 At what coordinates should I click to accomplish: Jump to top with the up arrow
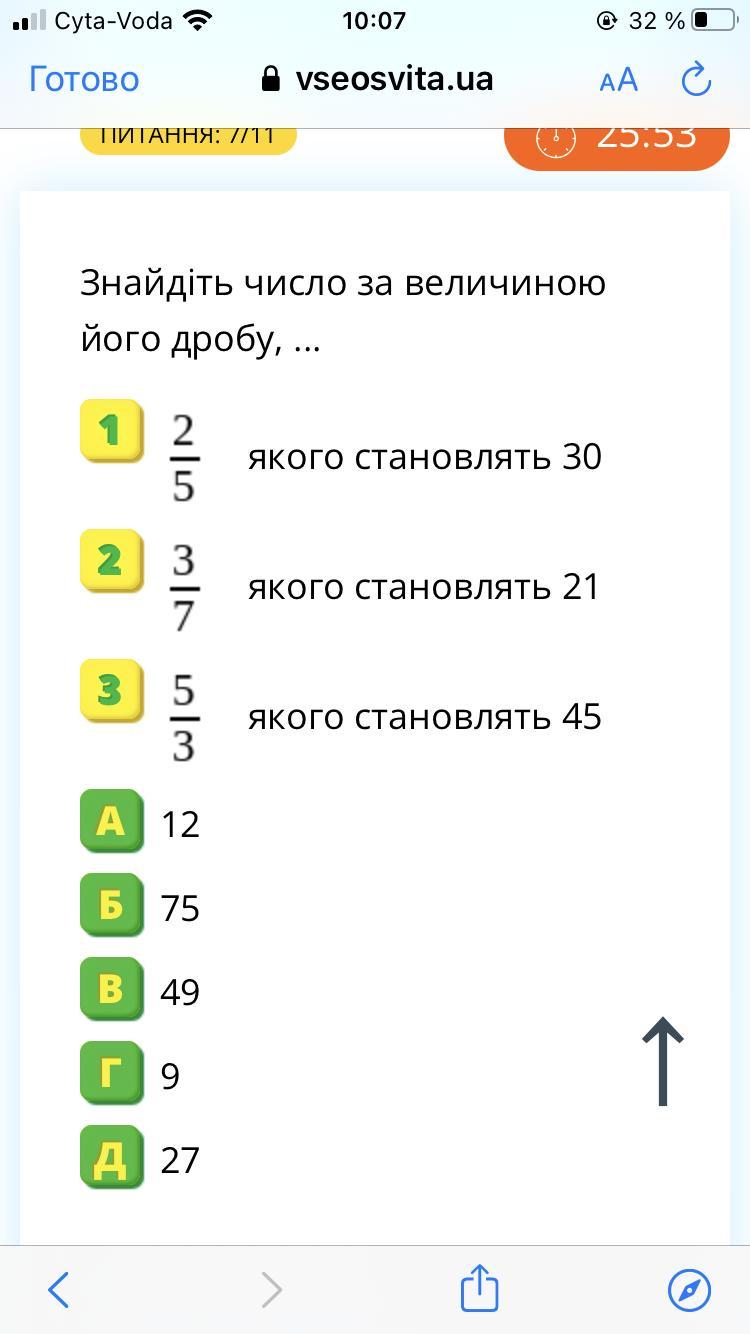pos(662,1062)
